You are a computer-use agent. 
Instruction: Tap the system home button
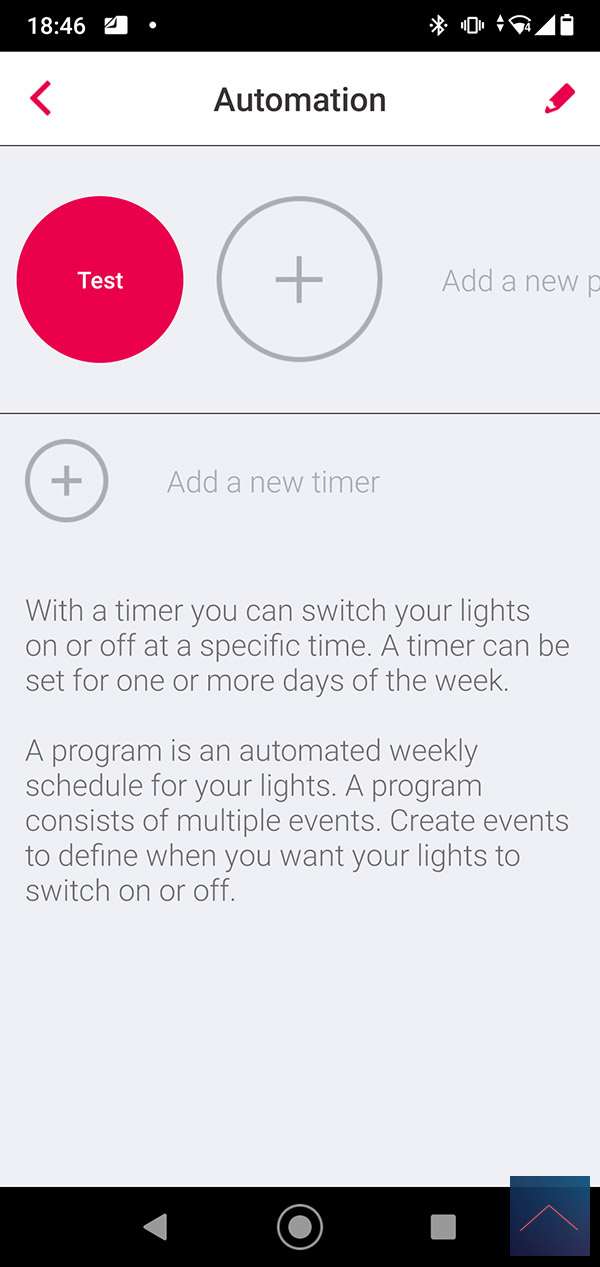[299, 1226]
